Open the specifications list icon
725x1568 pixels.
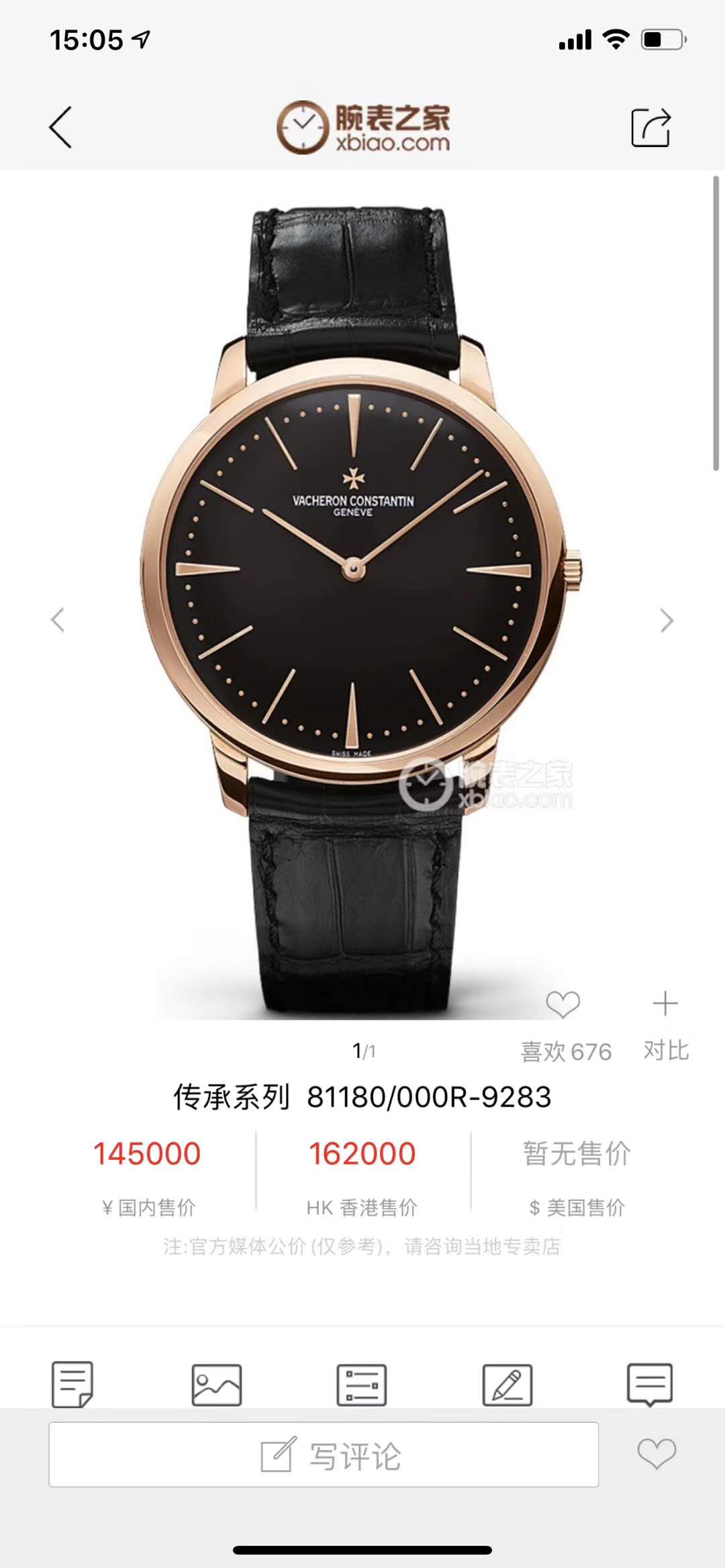pos(361,1384)
